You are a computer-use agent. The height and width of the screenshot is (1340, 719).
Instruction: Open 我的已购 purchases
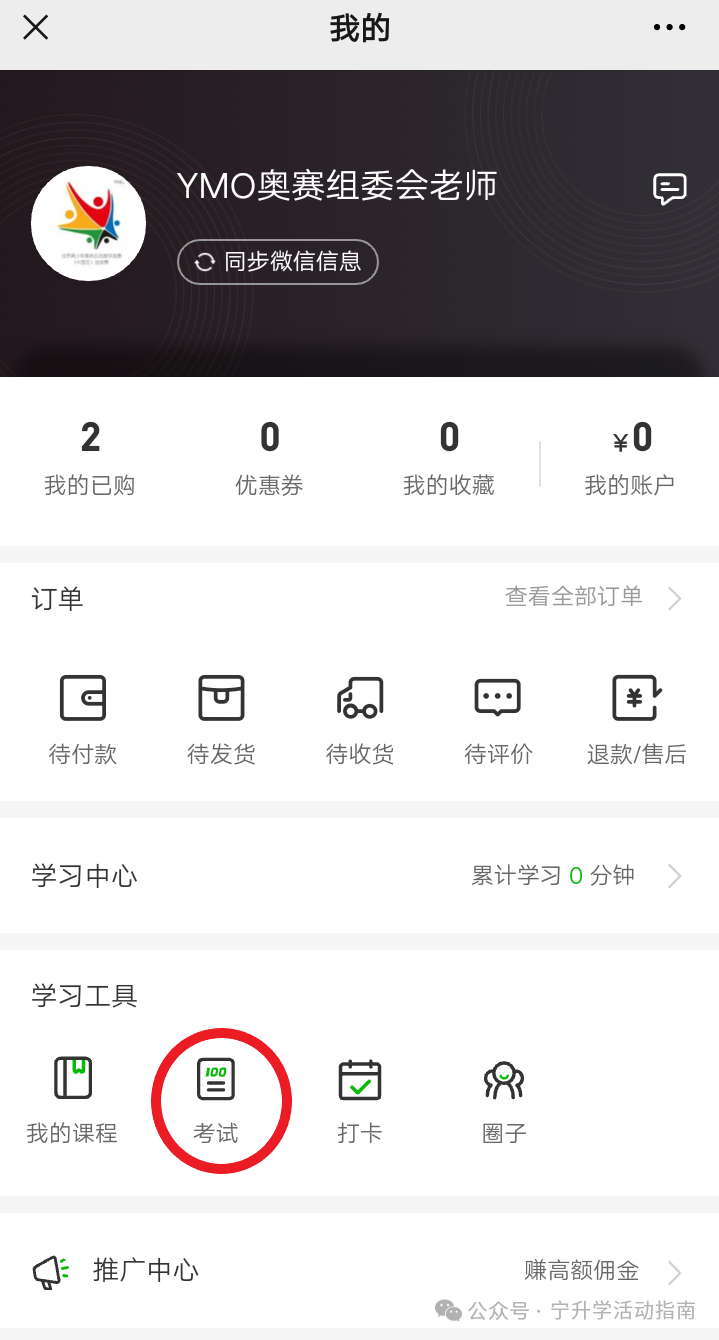pos(90,458)
